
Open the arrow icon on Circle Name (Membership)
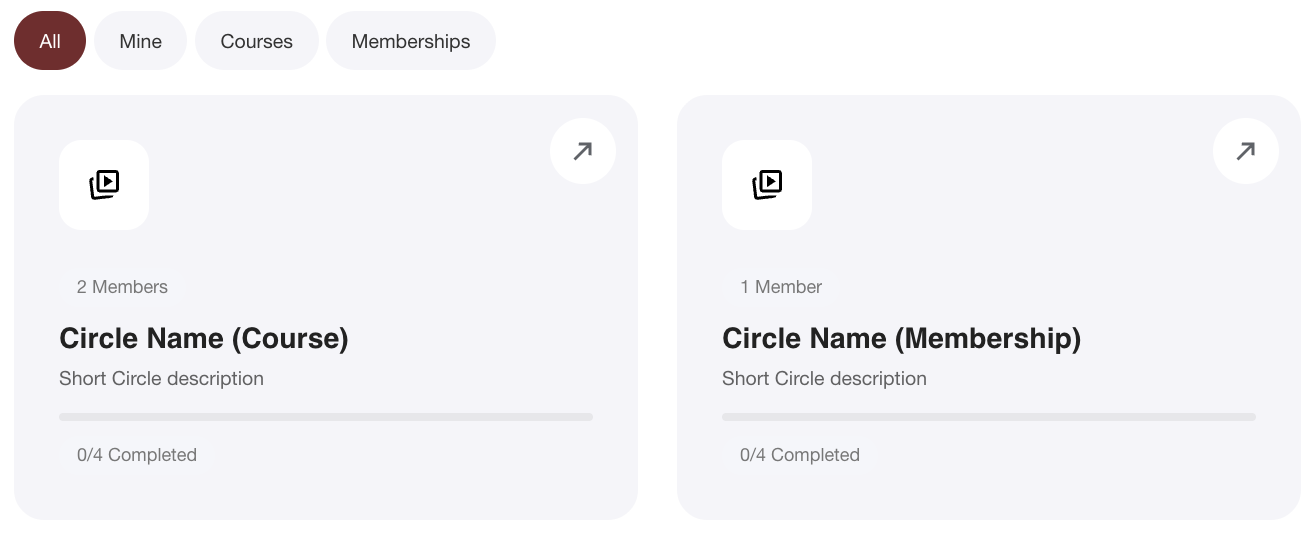pos(1246,151)
